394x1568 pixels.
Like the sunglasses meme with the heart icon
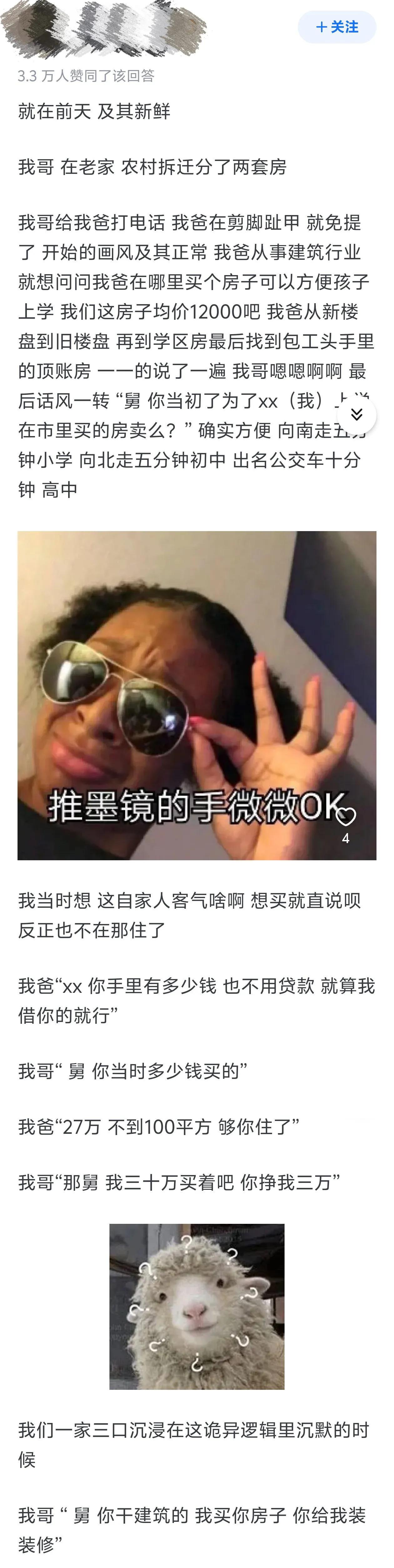[345, 816]
